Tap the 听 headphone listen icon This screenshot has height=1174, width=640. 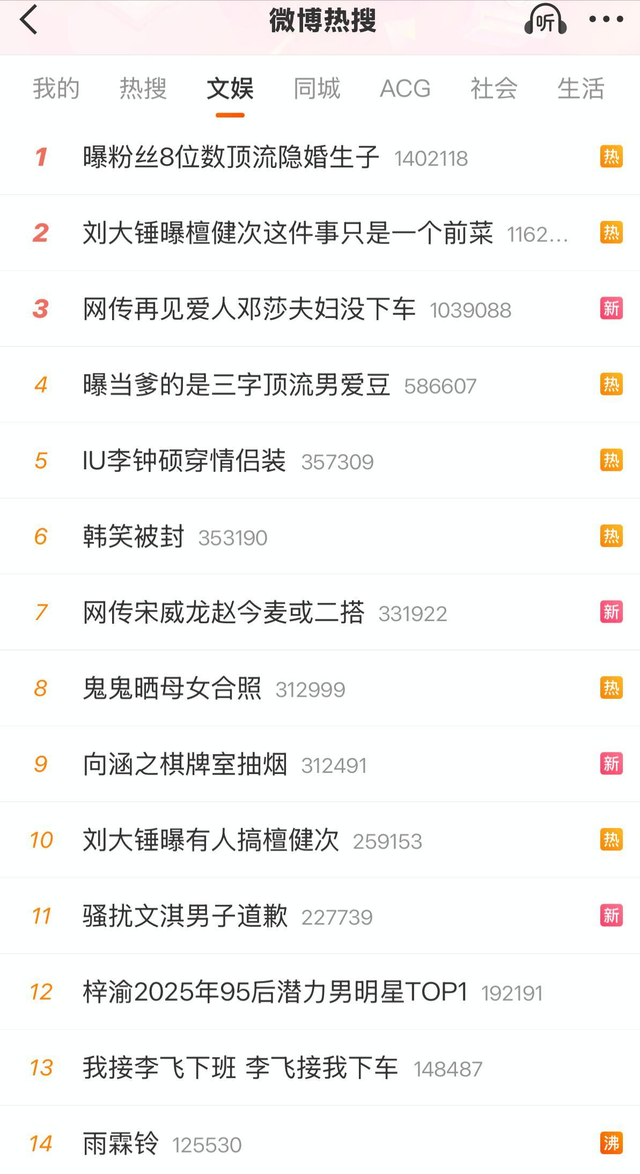coord(546,21)
